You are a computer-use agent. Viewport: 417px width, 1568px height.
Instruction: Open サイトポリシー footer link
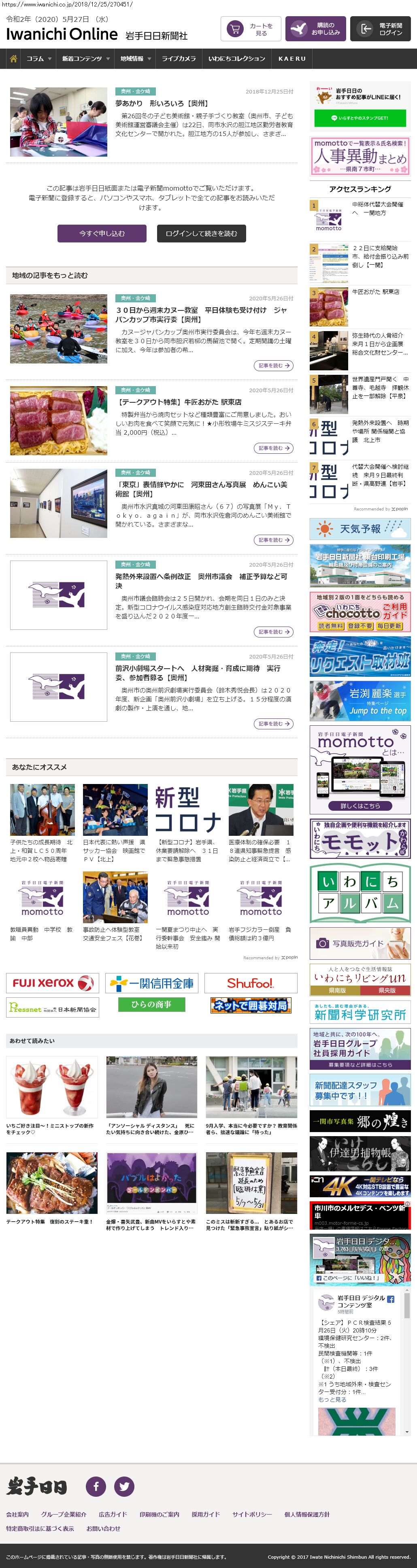pos(251,1514)
